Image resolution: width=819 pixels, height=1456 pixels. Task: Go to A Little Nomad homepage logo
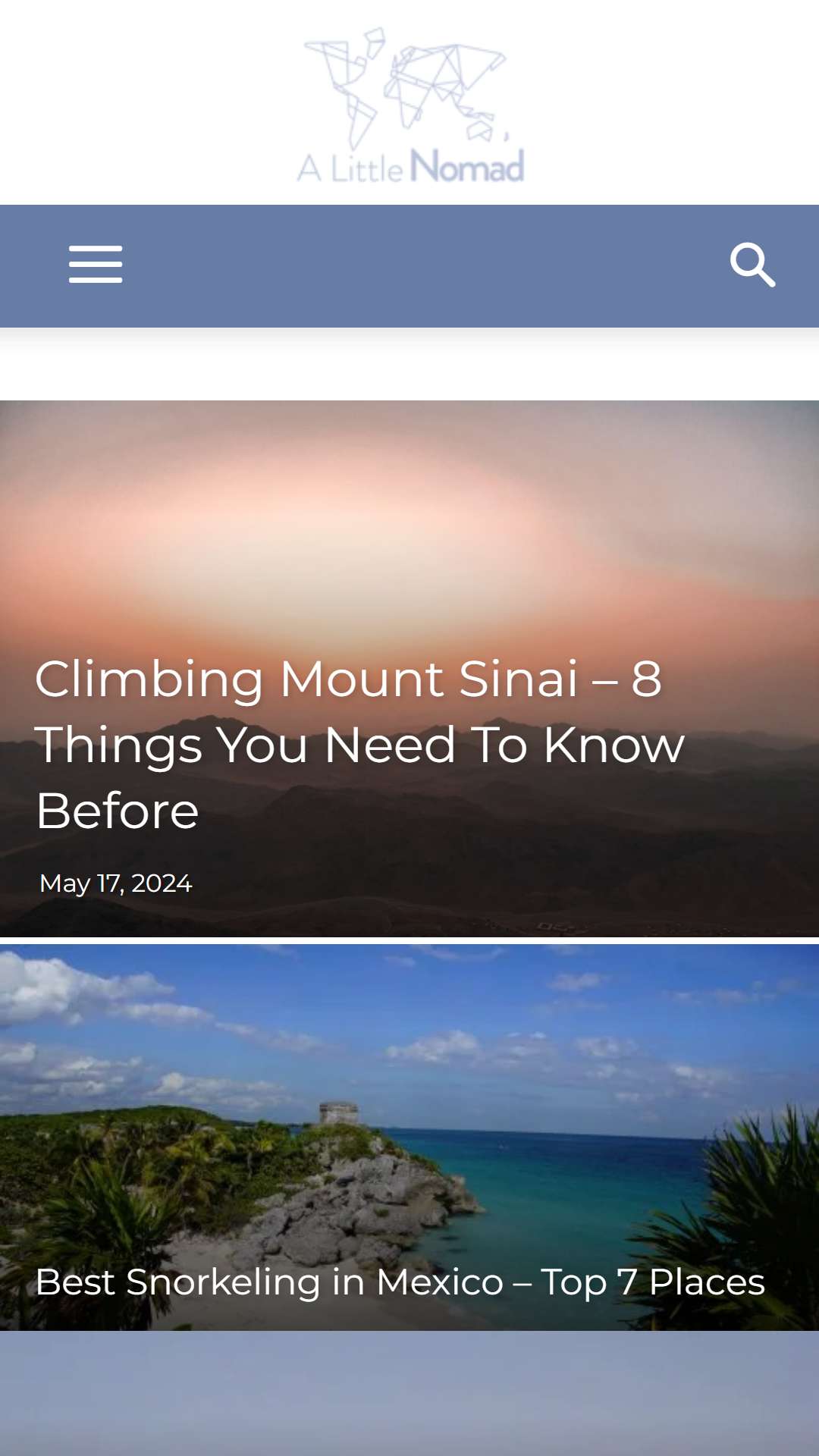tap(410, 105)
